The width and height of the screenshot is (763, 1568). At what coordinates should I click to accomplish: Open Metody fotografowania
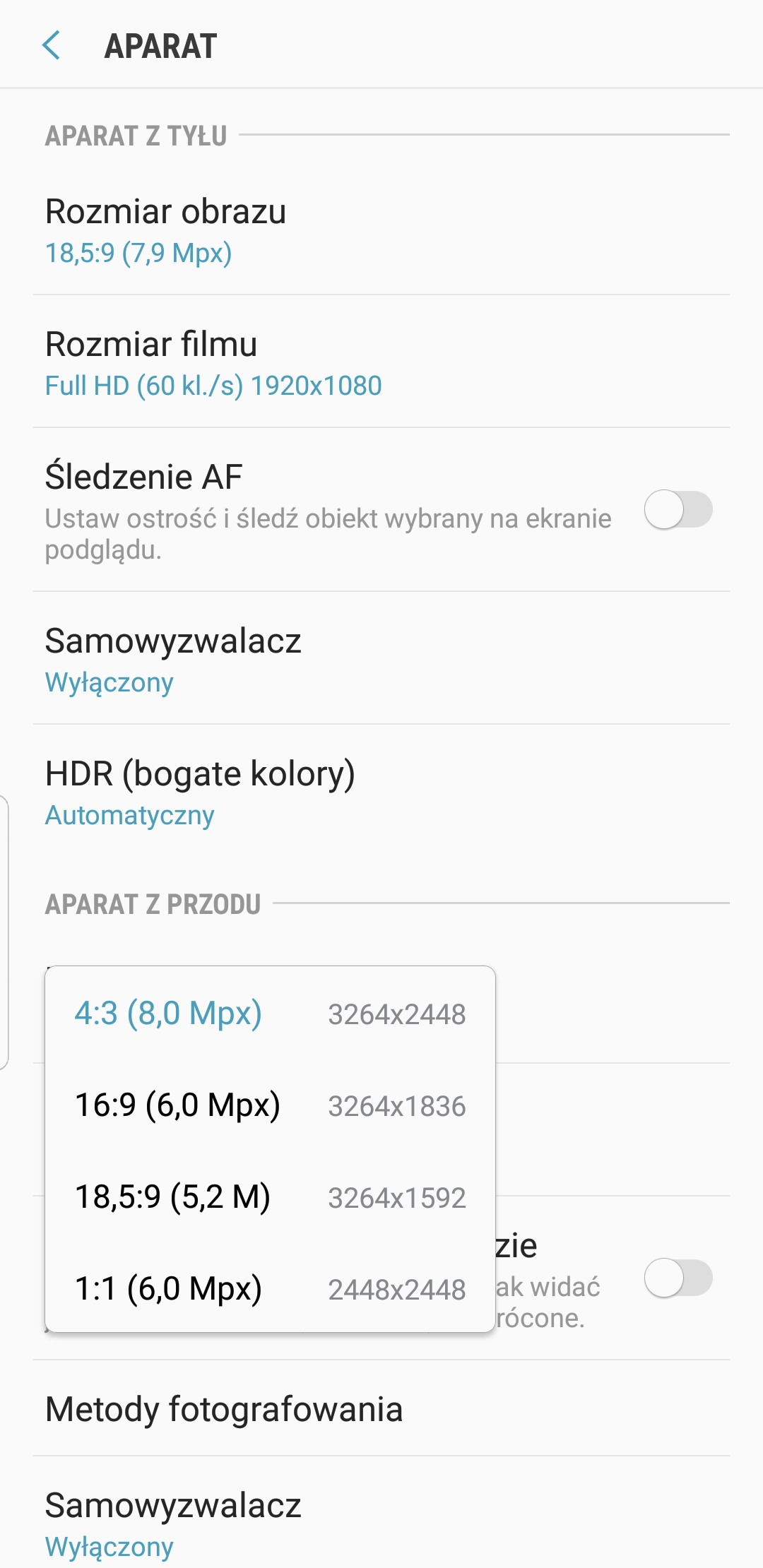coord(381,1408)
